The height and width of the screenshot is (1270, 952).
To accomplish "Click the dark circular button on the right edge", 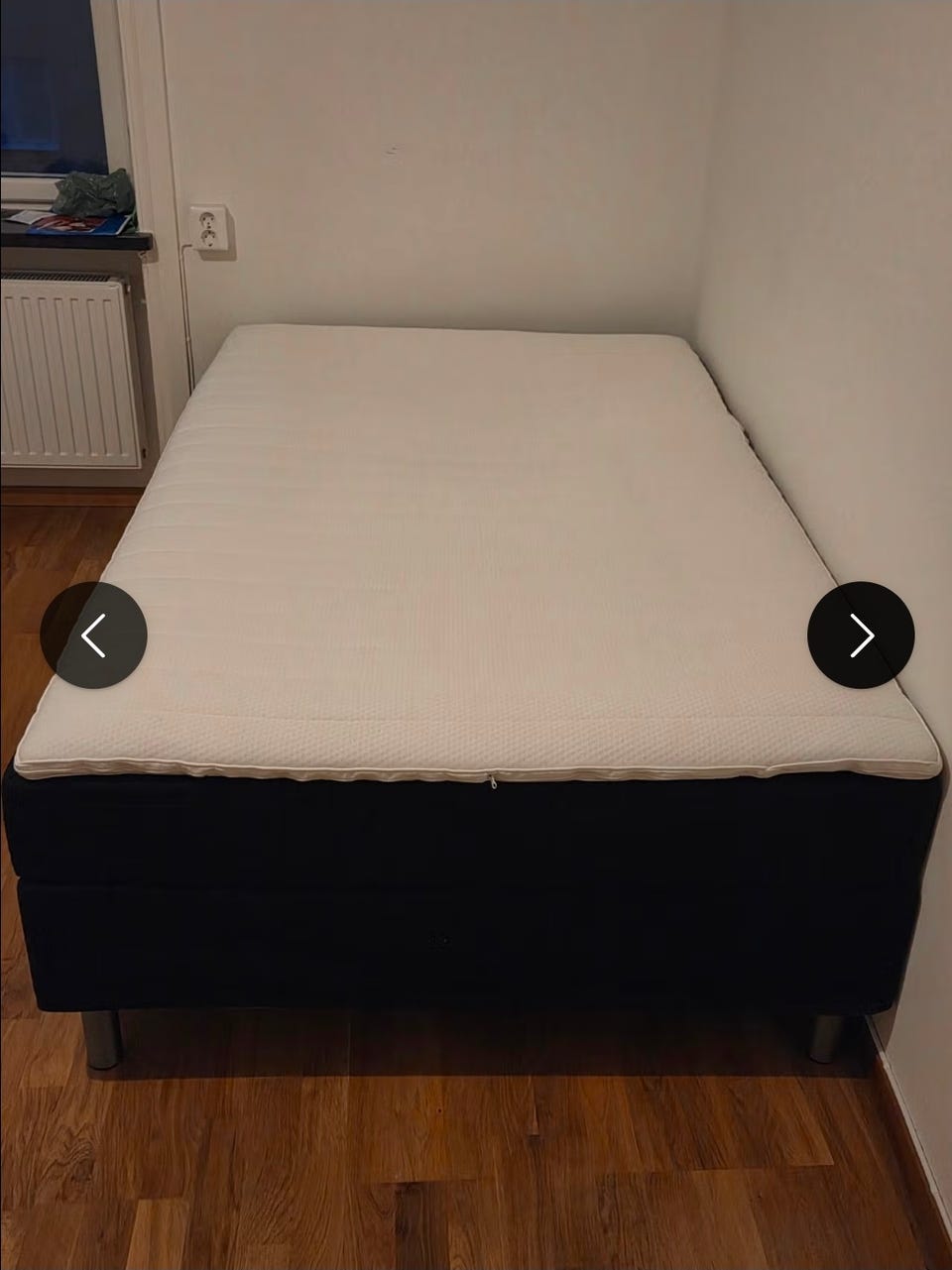I will point(861,635).
